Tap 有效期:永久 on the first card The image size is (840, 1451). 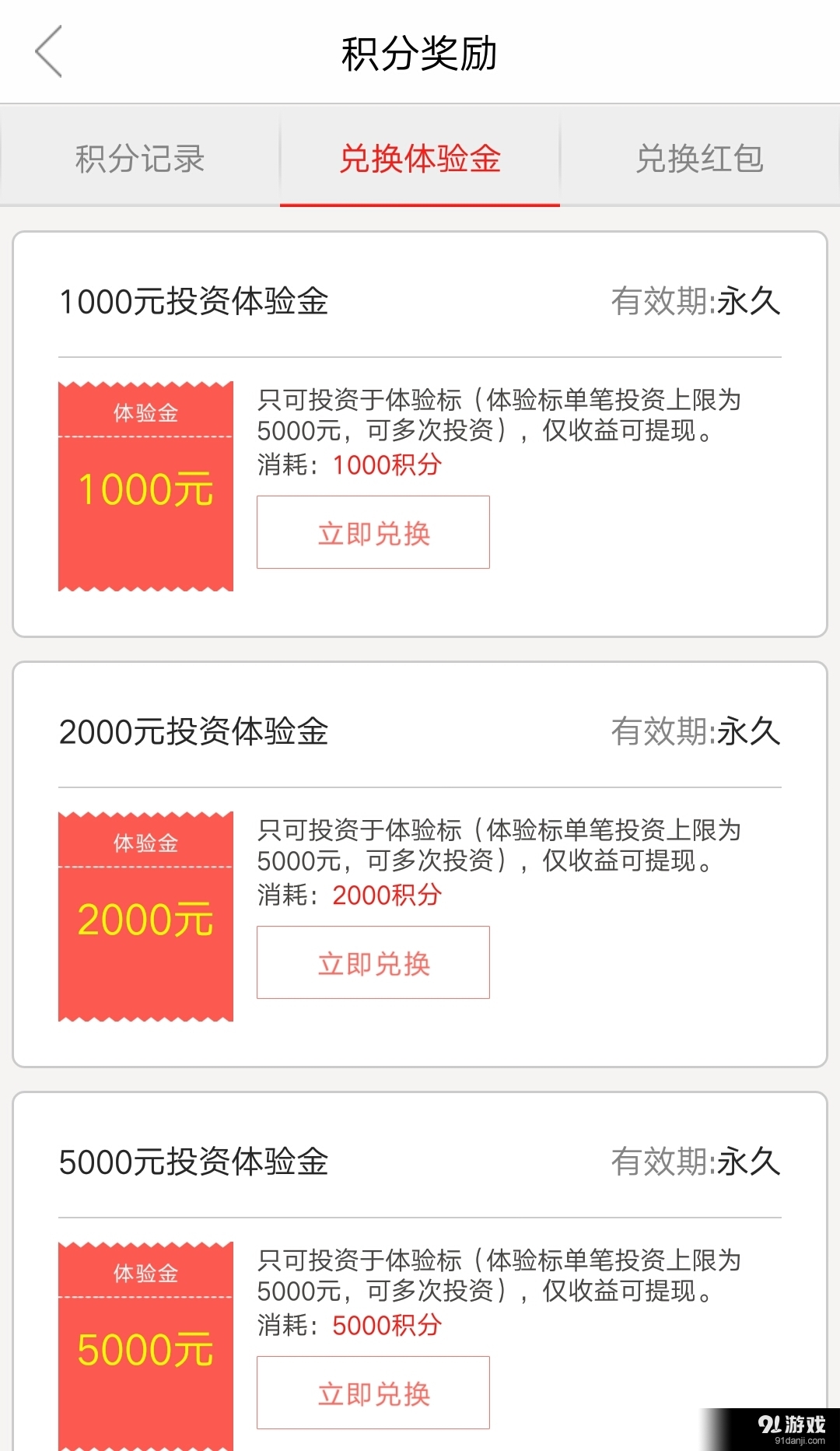coord(696,302)
